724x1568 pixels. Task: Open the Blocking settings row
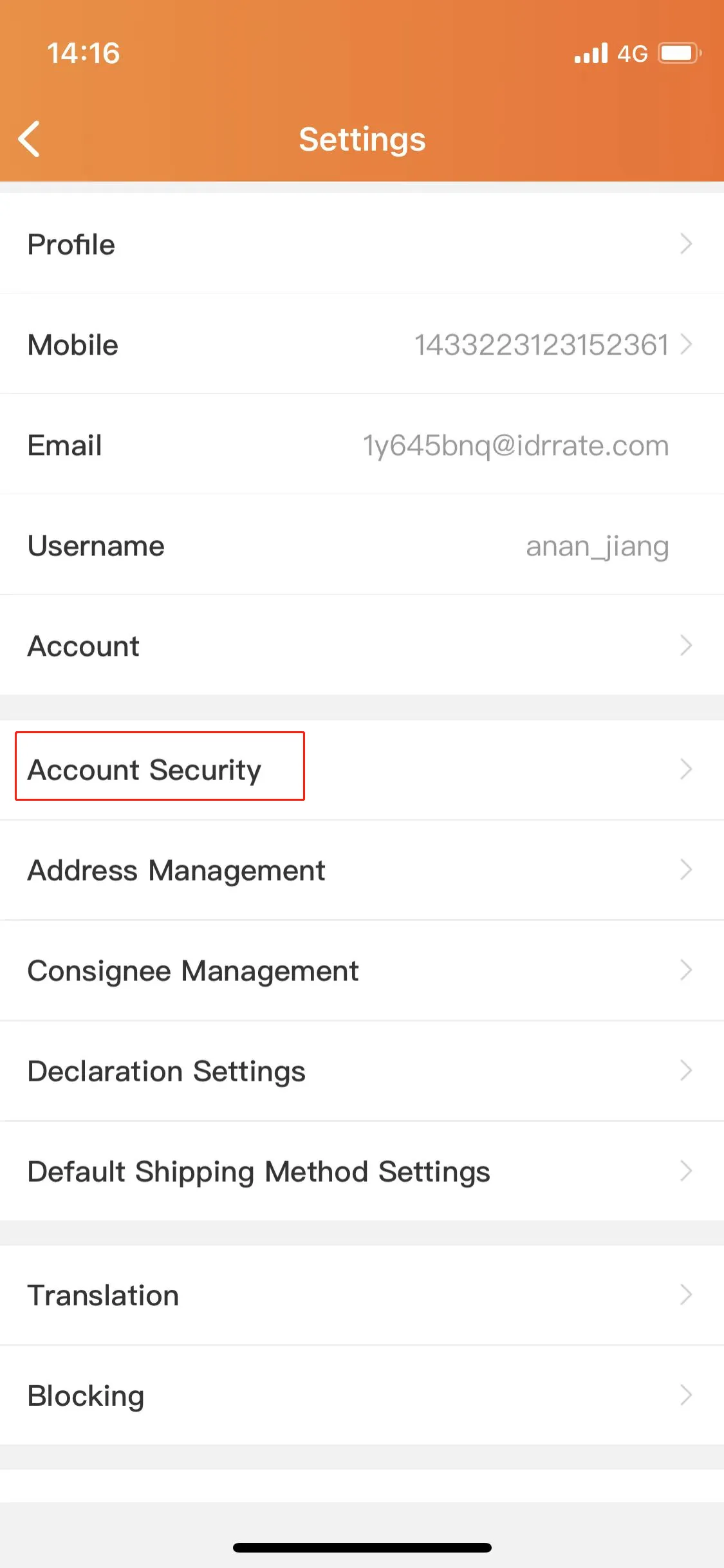click(362, 1395)
